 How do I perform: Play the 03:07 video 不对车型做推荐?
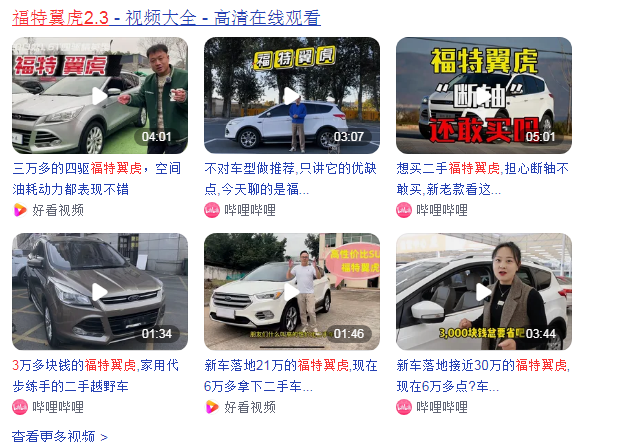click(x=291, y=96)
